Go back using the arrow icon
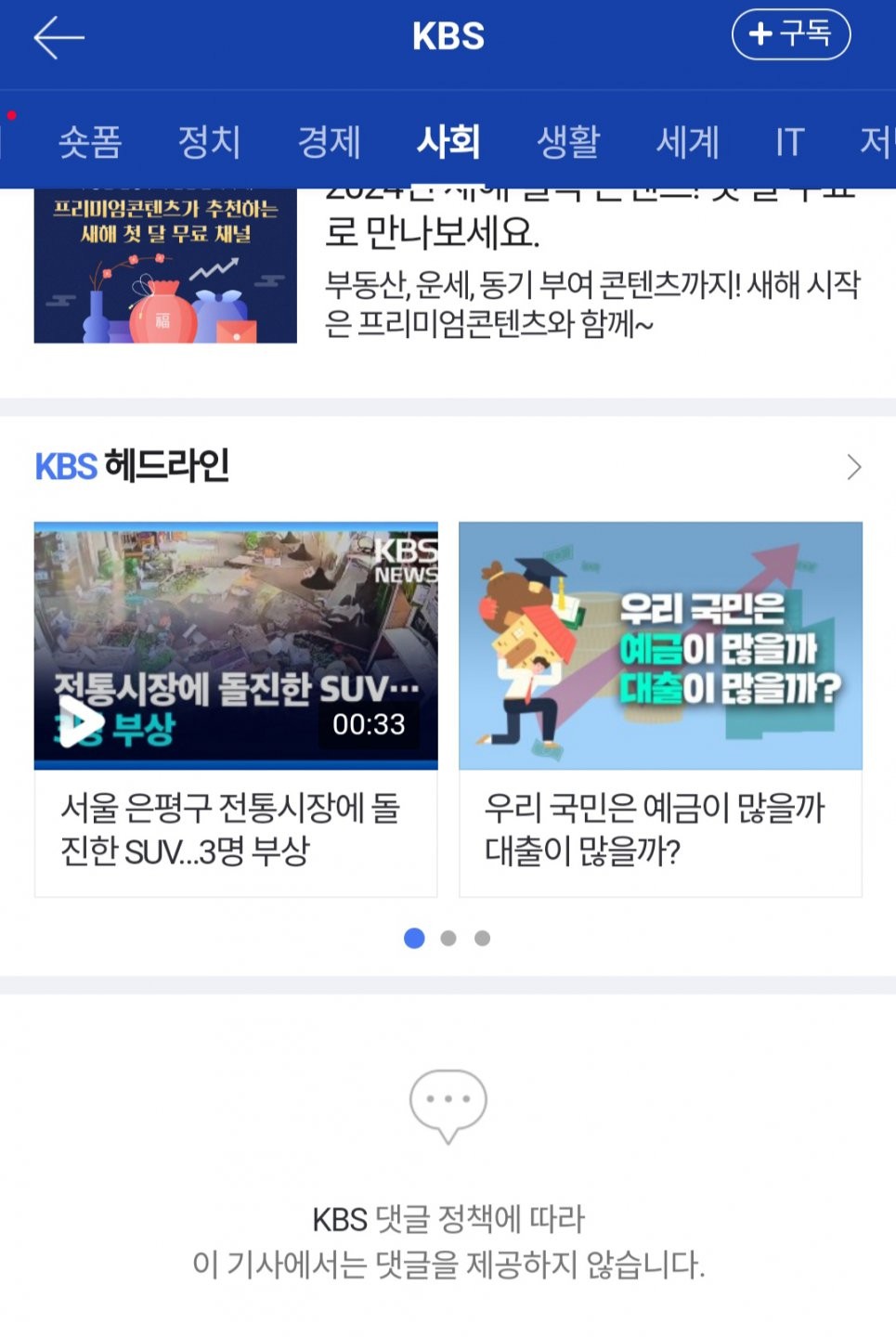 (x=58, y=38)
